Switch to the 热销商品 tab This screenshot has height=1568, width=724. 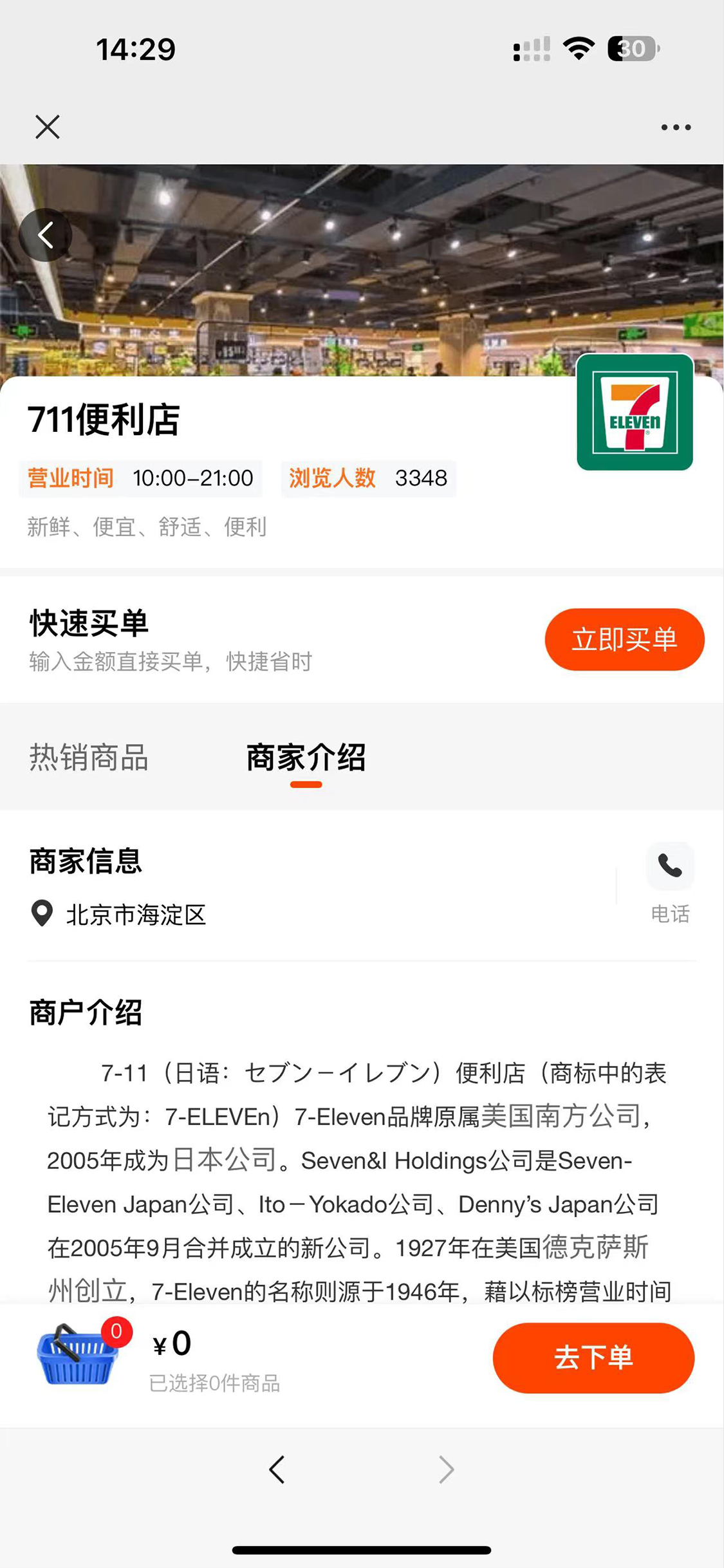[89, 757]
